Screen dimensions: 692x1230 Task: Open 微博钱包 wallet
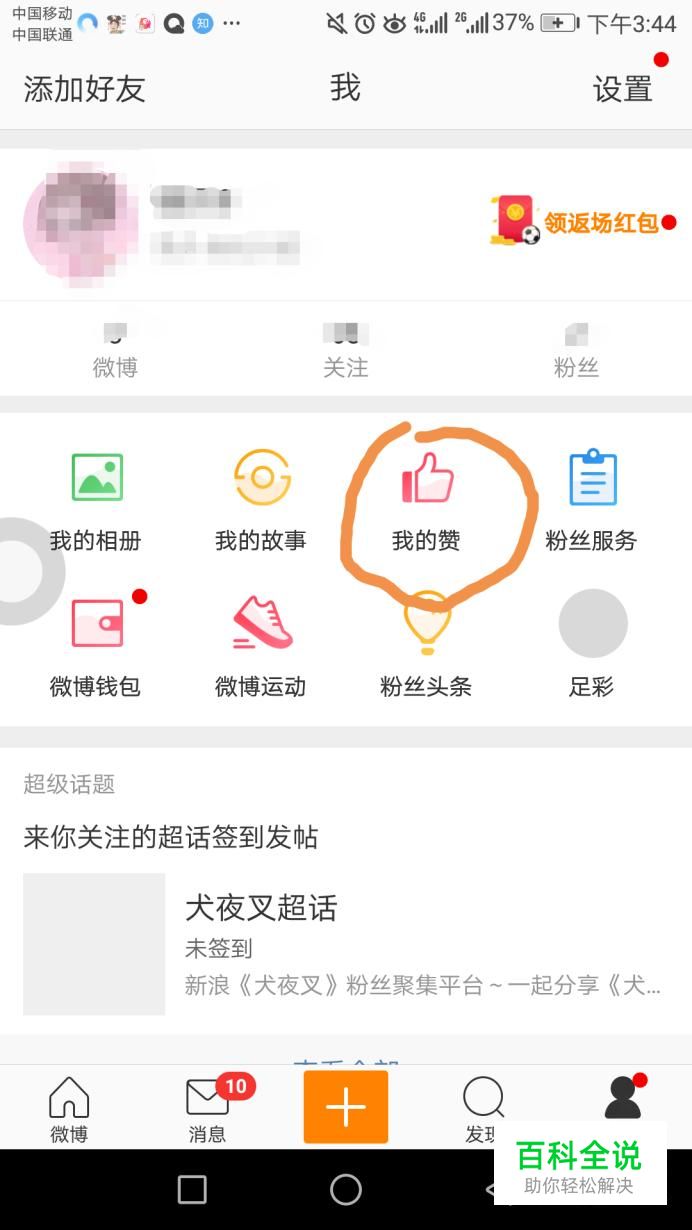96,647
